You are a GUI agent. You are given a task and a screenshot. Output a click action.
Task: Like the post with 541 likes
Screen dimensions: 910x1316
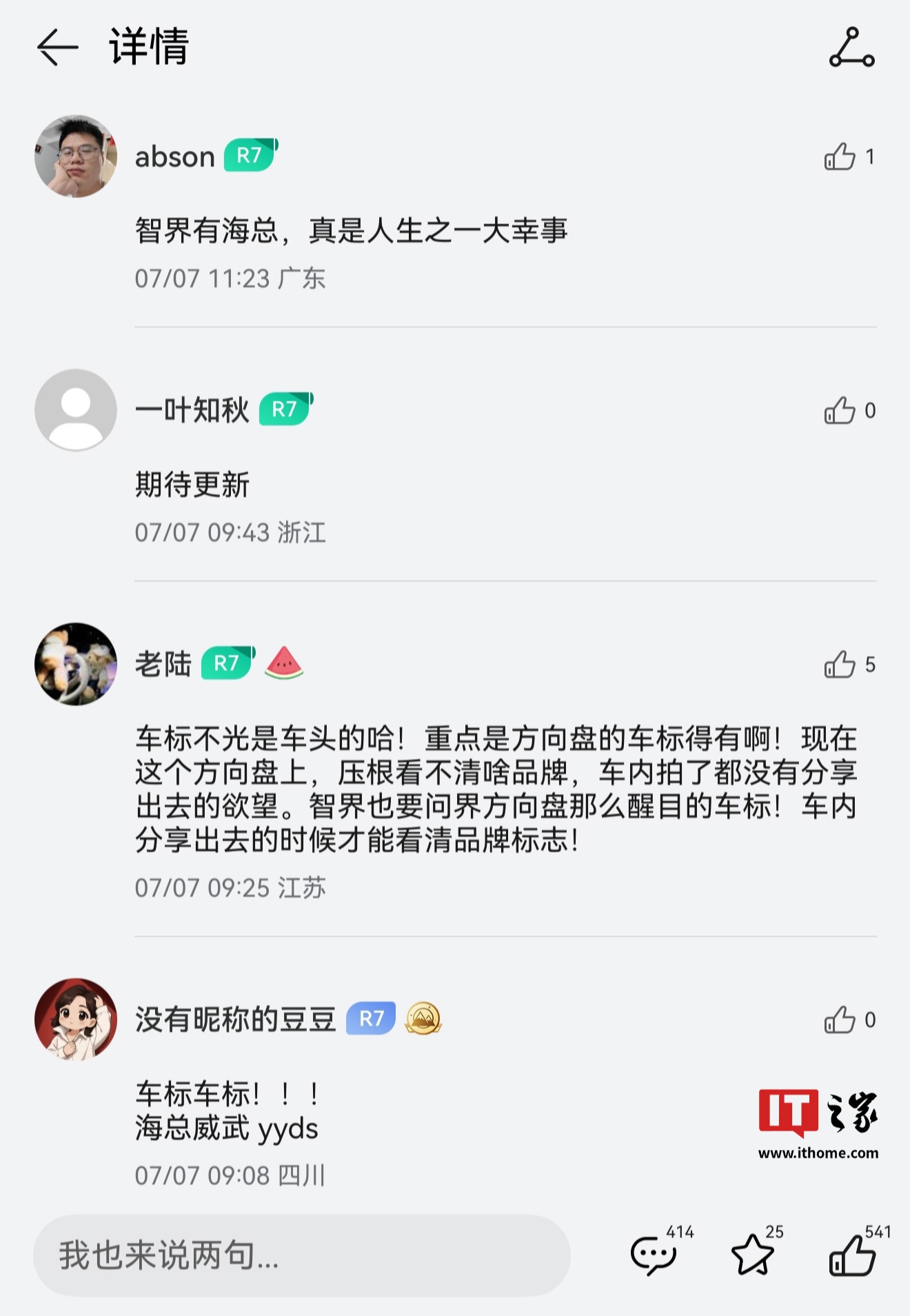coord(852,1255)
